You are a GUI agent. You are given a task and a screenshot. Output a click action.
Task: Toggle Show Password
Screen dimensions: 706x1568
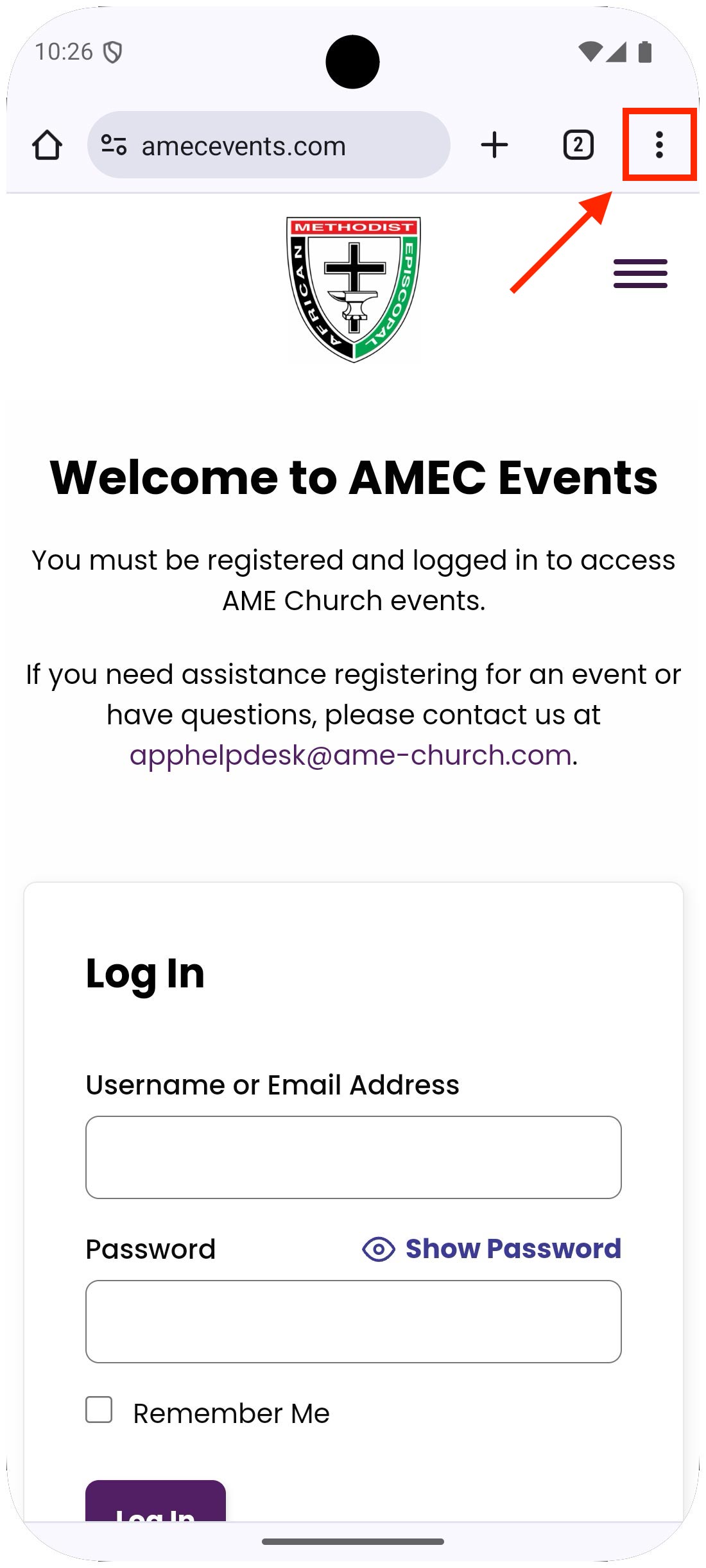492,1248
